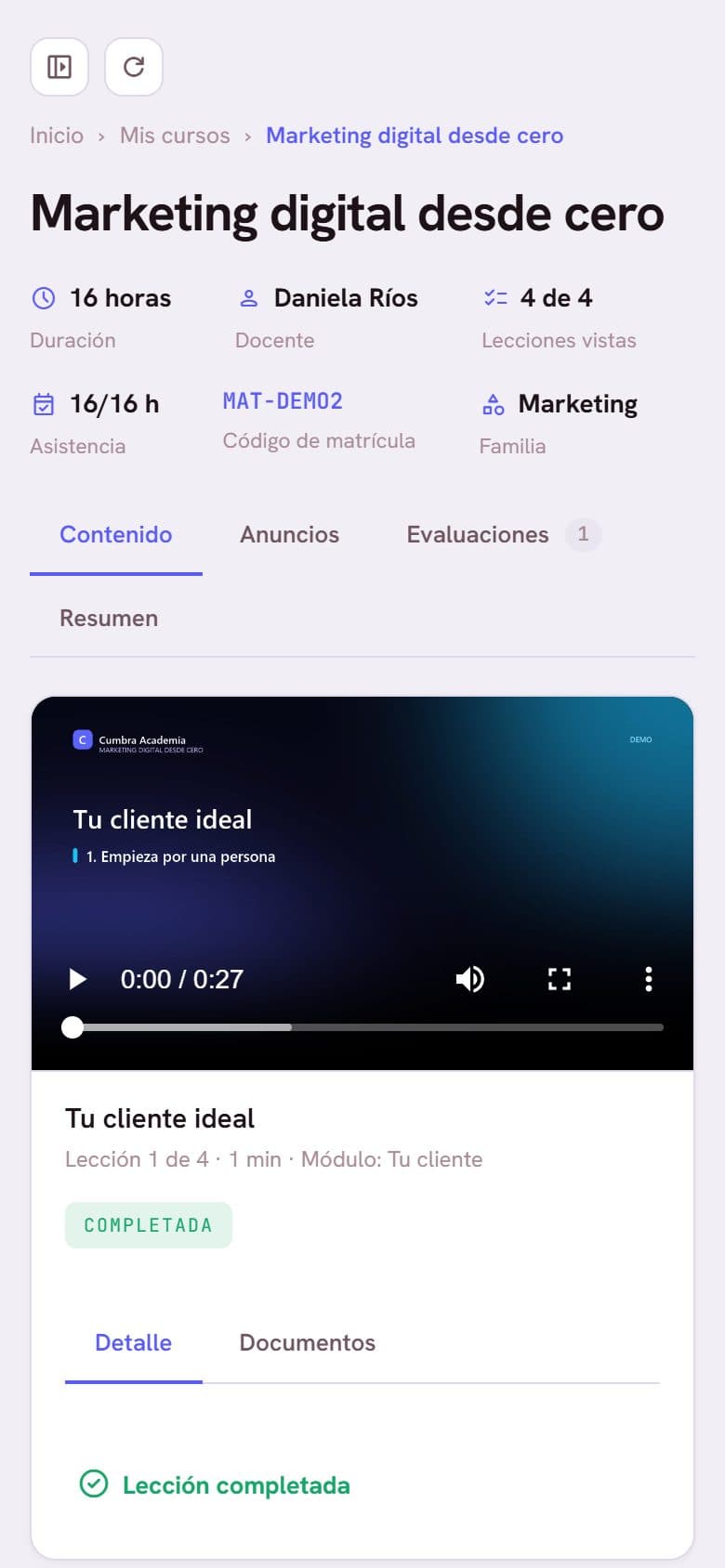
Task: Enter fullscreen video mode
Action: click(559, 979)
